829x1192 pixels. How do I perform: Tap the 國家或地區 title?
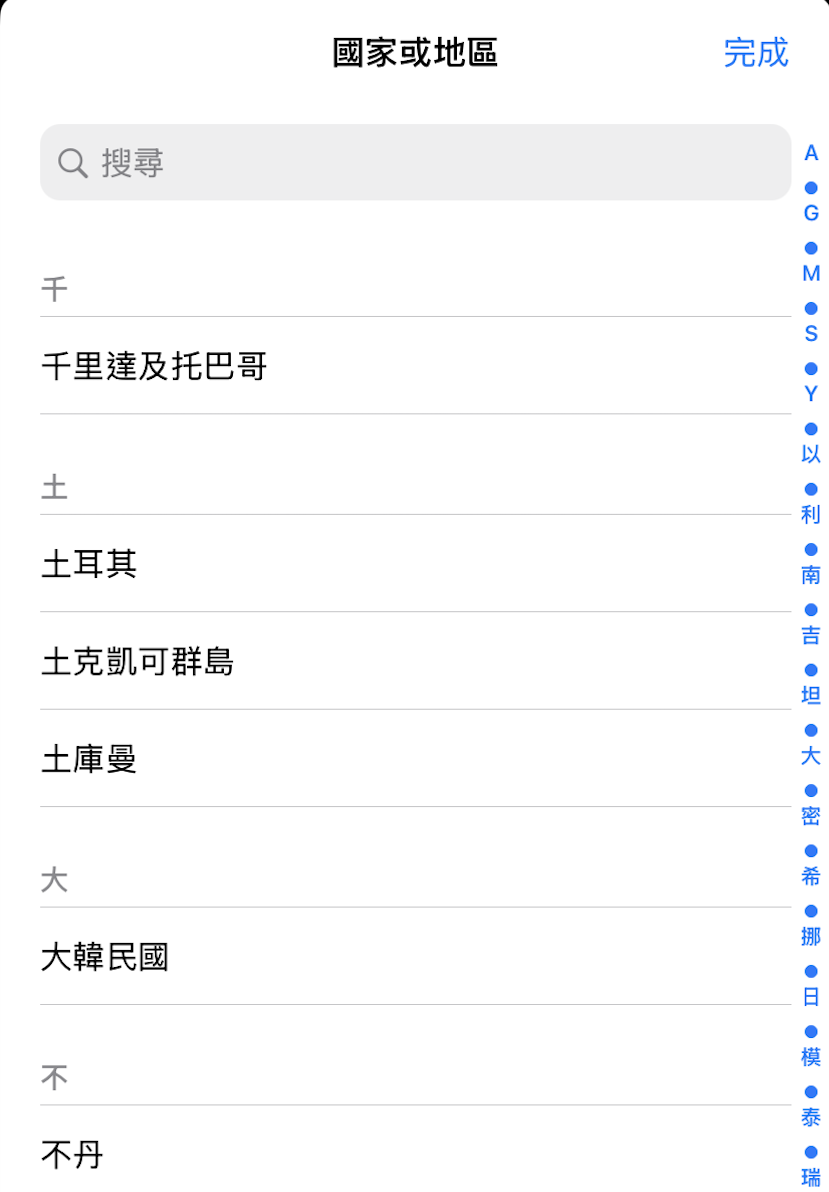(414, 51)
